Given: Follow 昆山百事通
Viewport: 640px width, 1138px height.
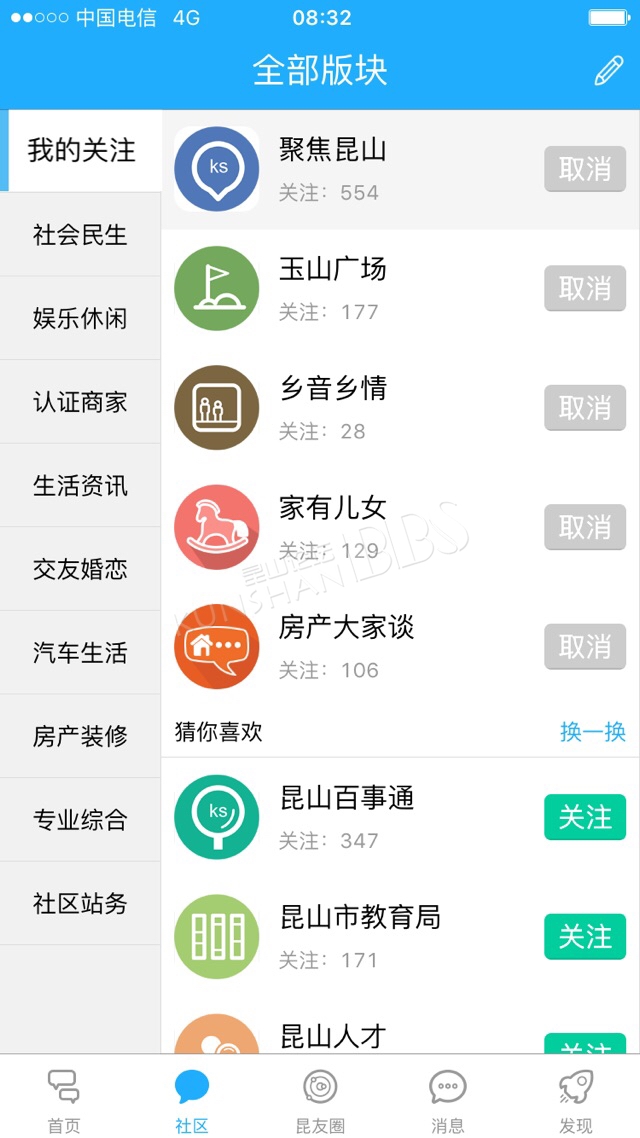Looking at the screenshot, I should point(585,817).
